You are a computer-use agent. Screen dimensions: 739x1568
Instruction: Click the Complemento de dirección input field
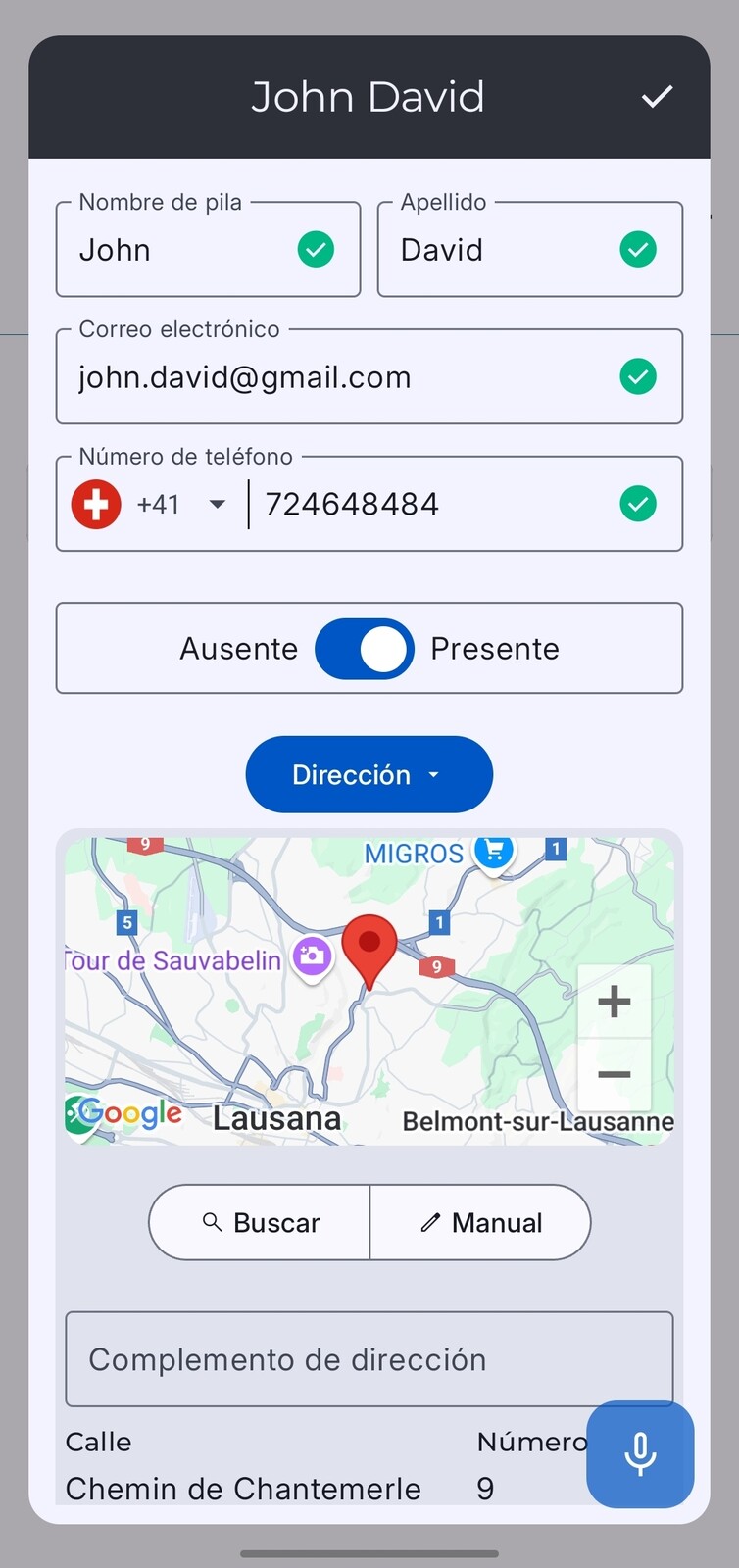coord(369,1359)
